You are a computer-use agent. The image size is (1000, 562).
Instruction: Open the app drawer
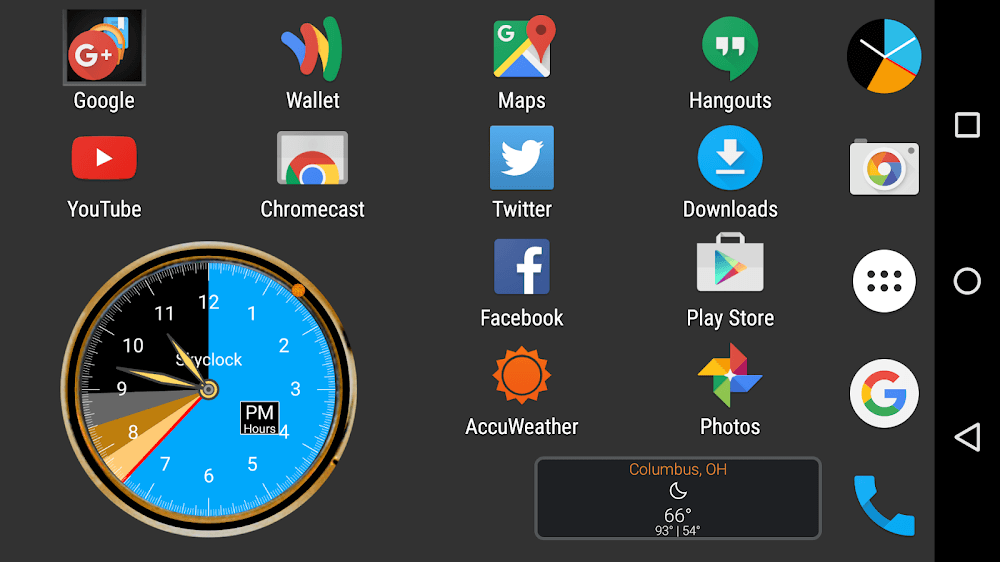[884, 281]
